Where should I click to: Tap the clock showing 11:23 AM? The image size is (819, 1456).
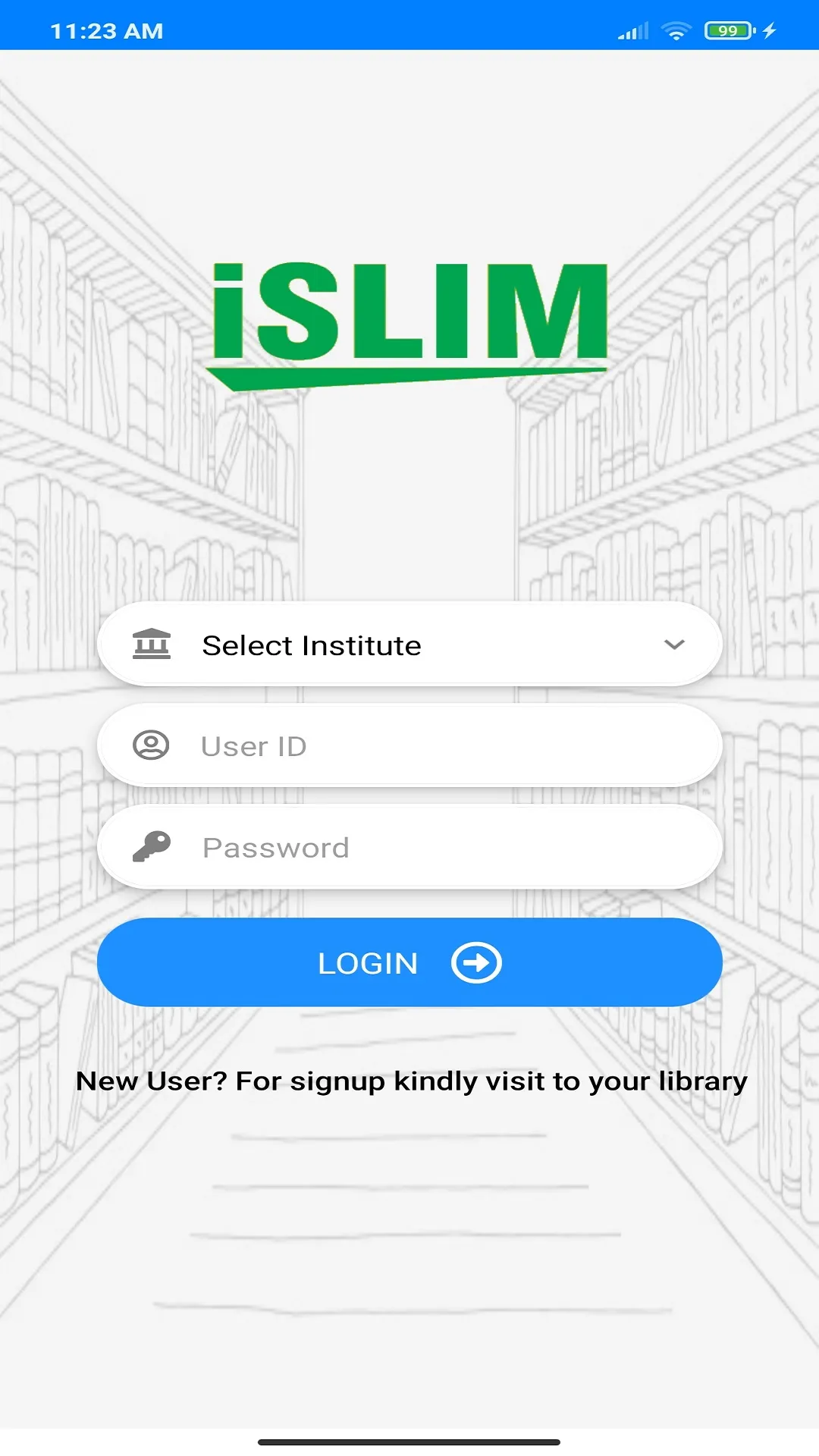coord(105,31)
